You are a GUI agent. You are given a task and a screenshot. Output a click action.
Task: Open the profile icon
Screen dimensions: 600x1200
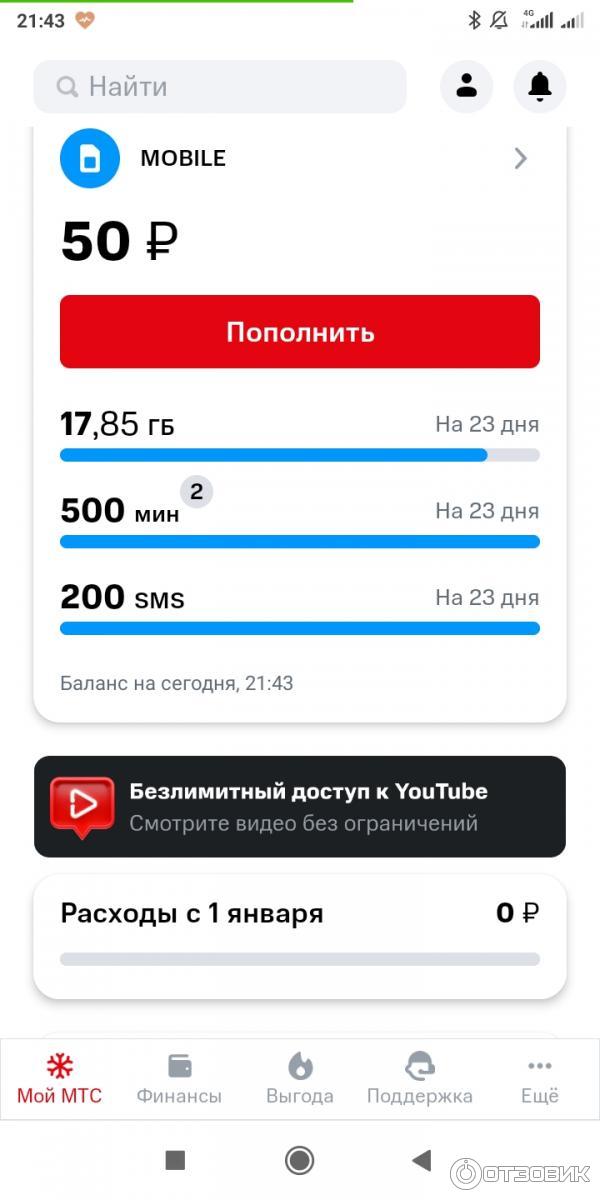click(466, 87)
